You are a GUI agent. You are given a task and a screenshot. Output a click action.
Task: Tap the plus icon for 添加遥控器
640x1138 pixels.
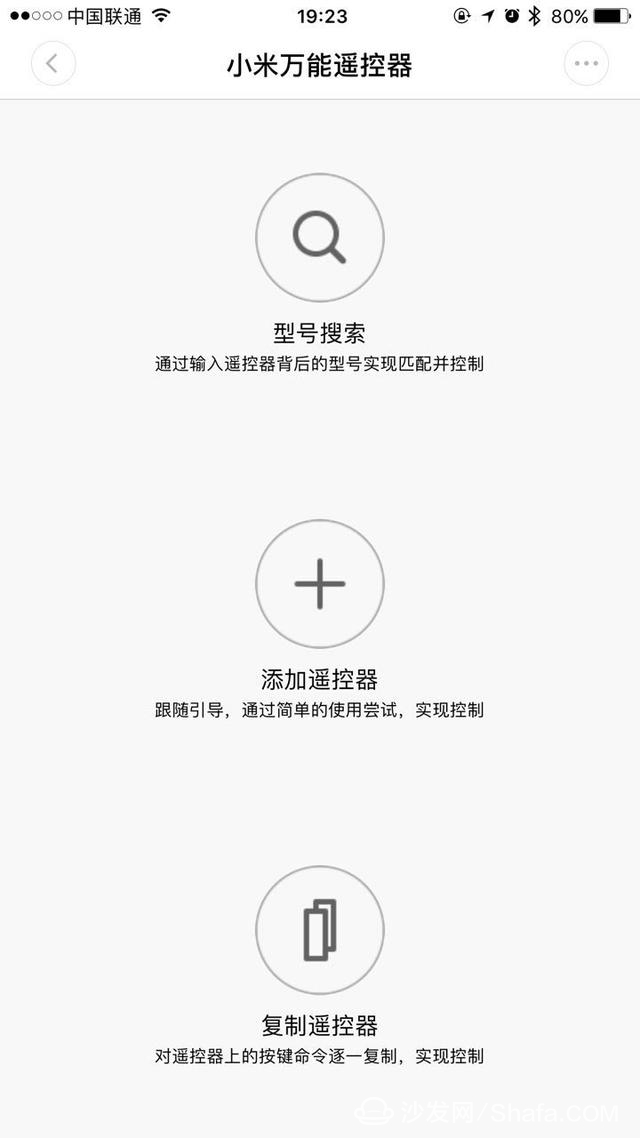[319, 584]
